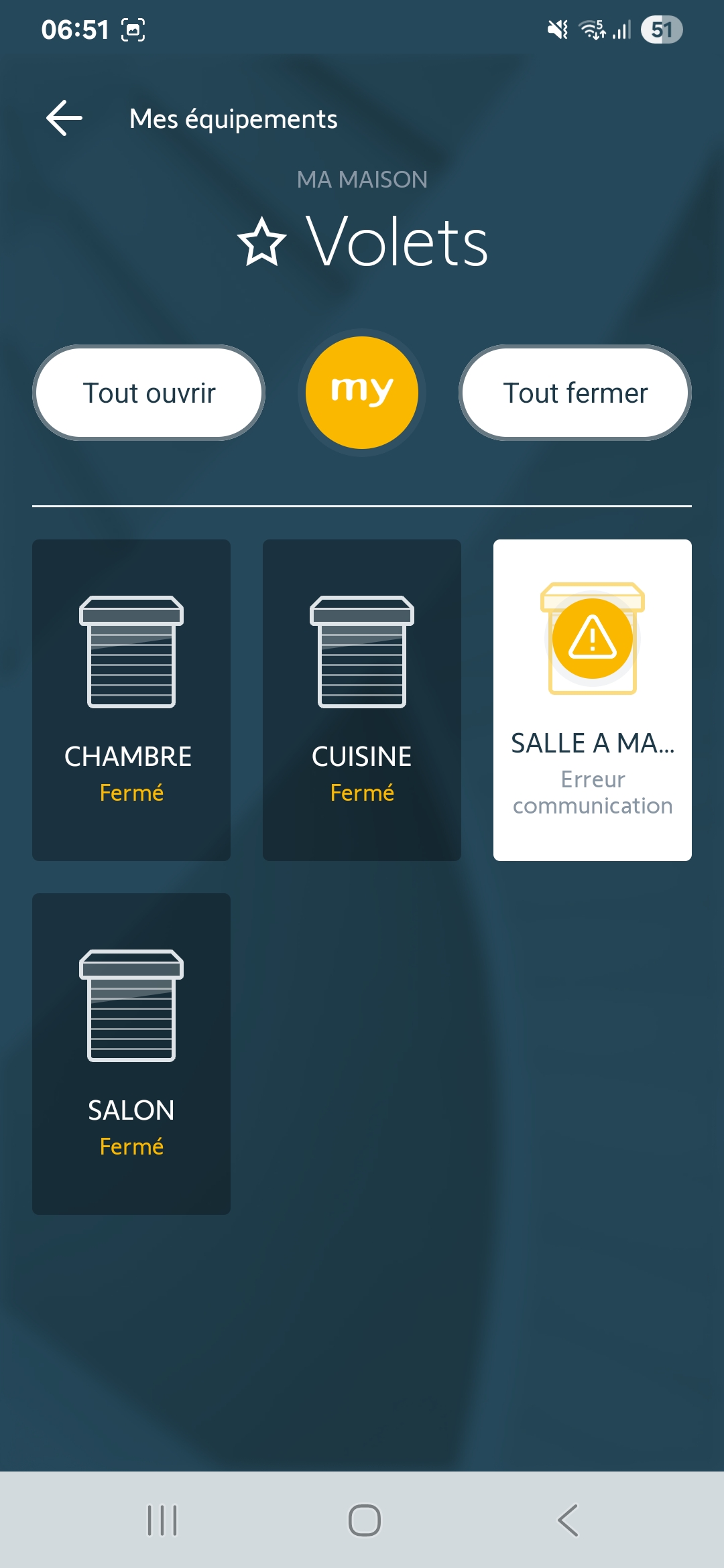Screen dimensions: 724x1568
Task: Open the CHAMBRE shutter card
Action: [x=131, y=700]
